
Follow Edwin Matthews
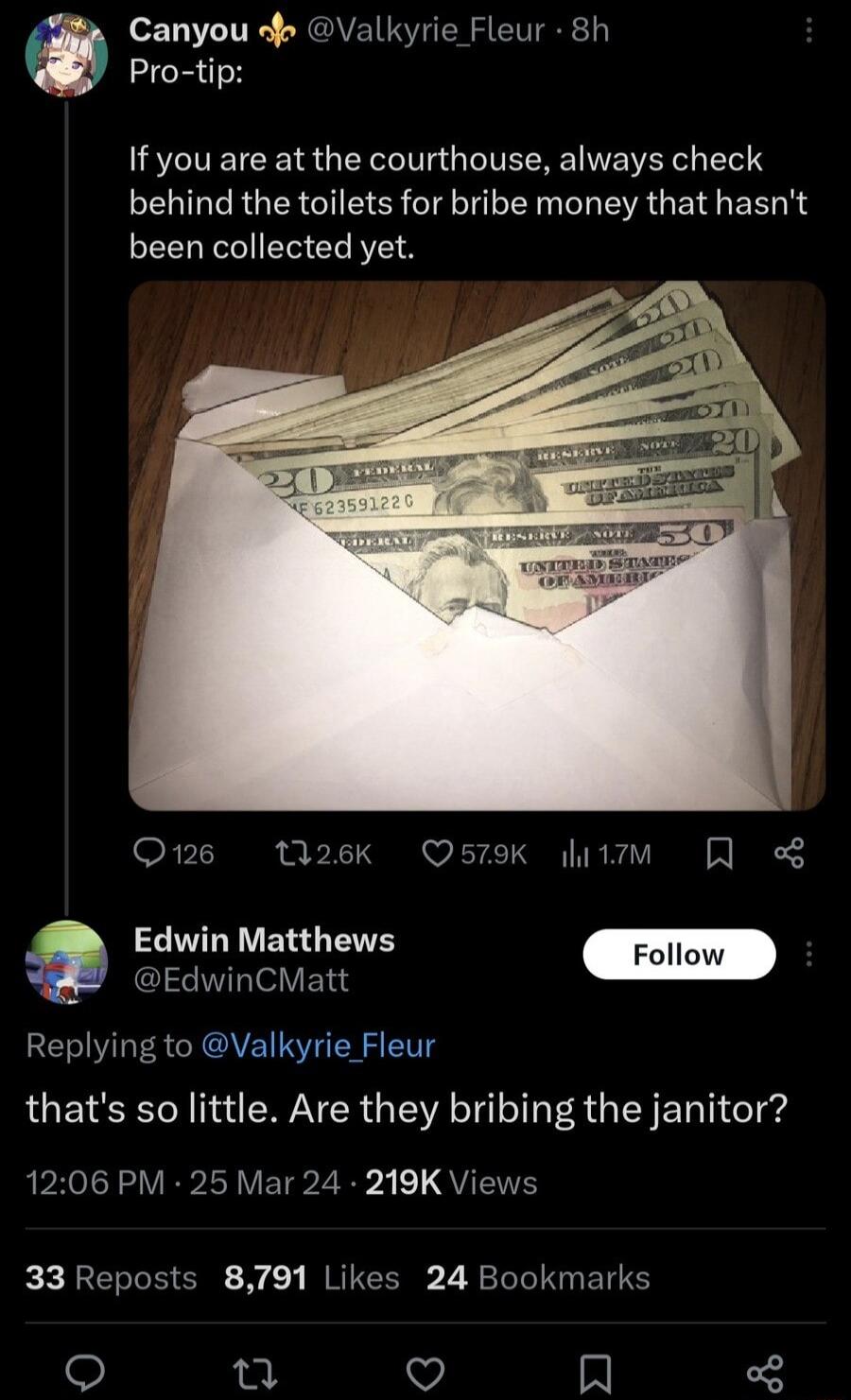[679, 955]
